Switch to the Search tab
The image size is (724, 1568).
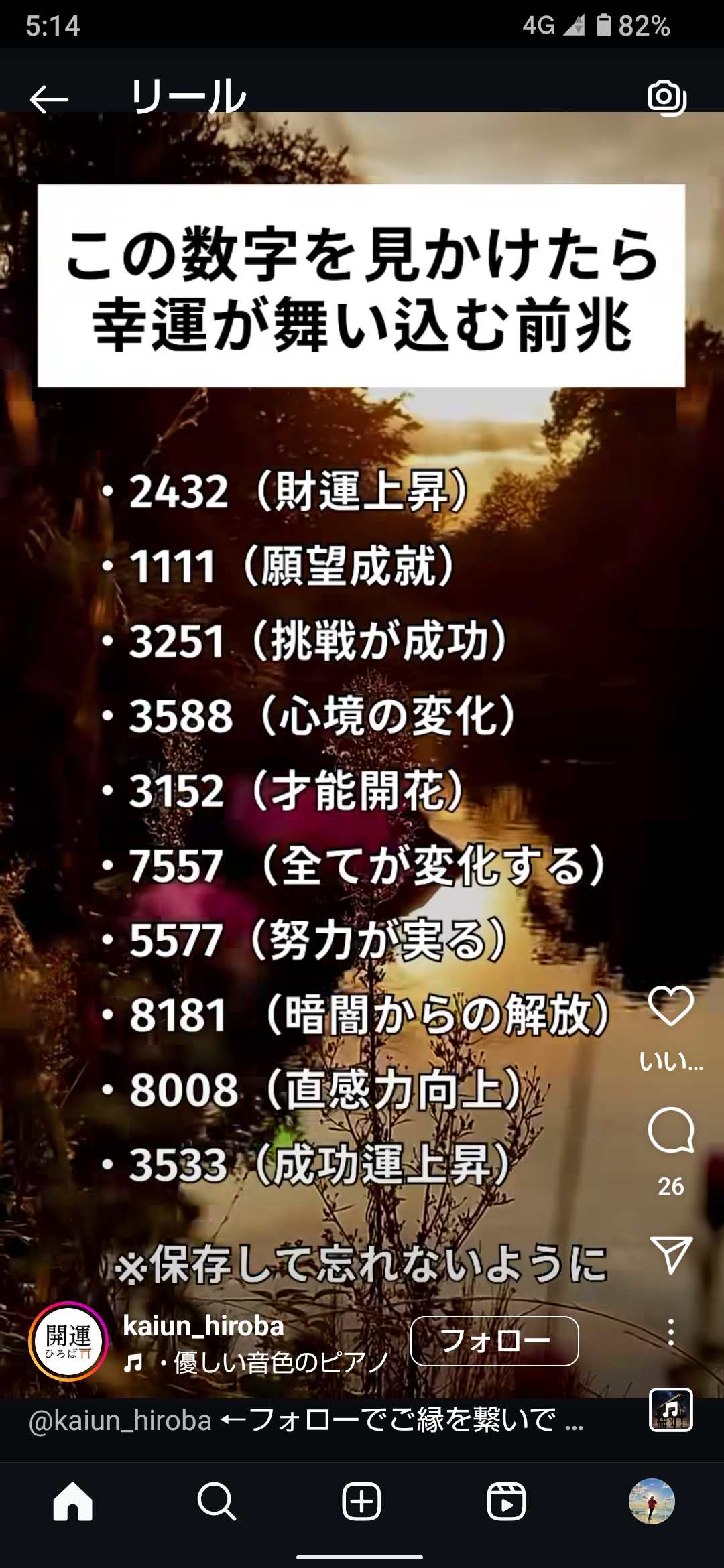[x=217, y=1501]
